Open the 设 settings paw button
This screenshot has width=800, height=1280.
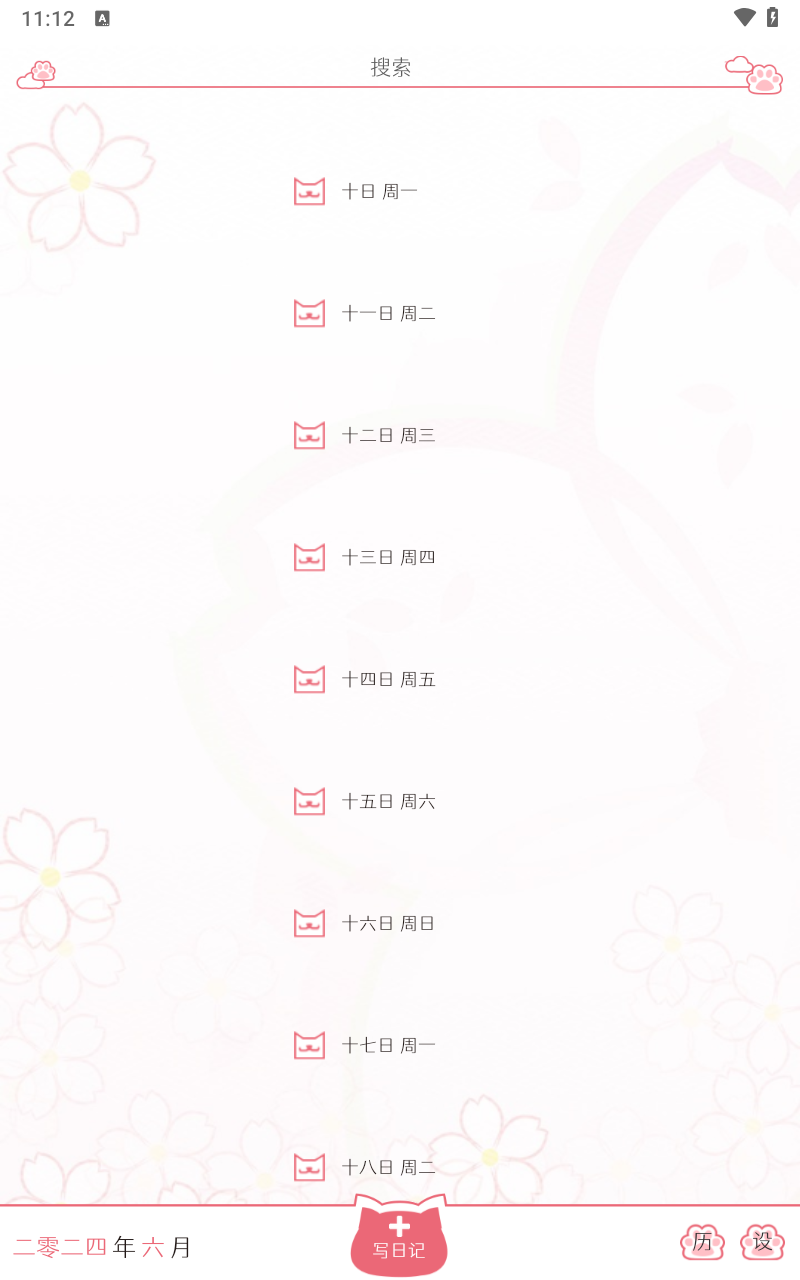[762, 1242]
